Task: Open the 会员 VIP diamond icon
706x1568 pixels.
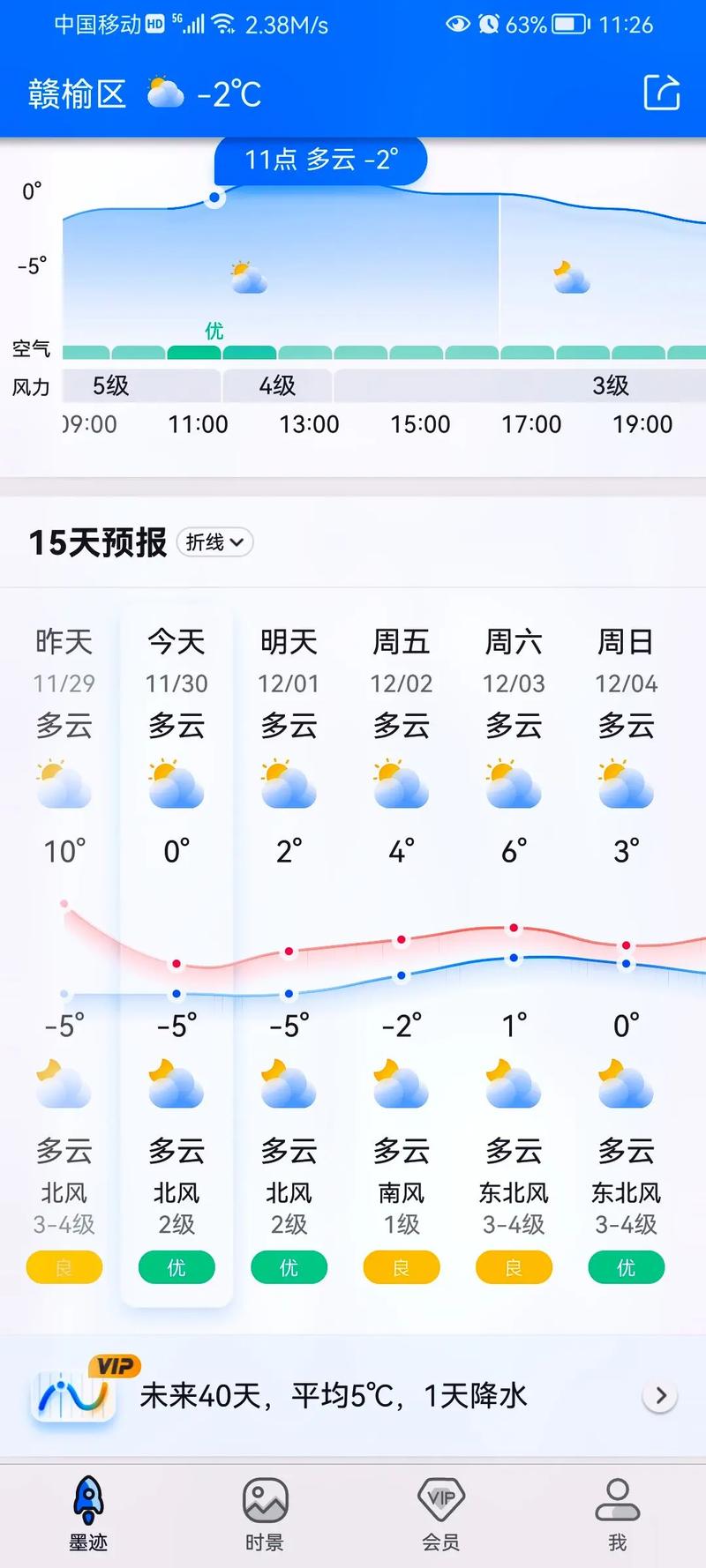Action: pyautogui.click(x=440, y=1497)
